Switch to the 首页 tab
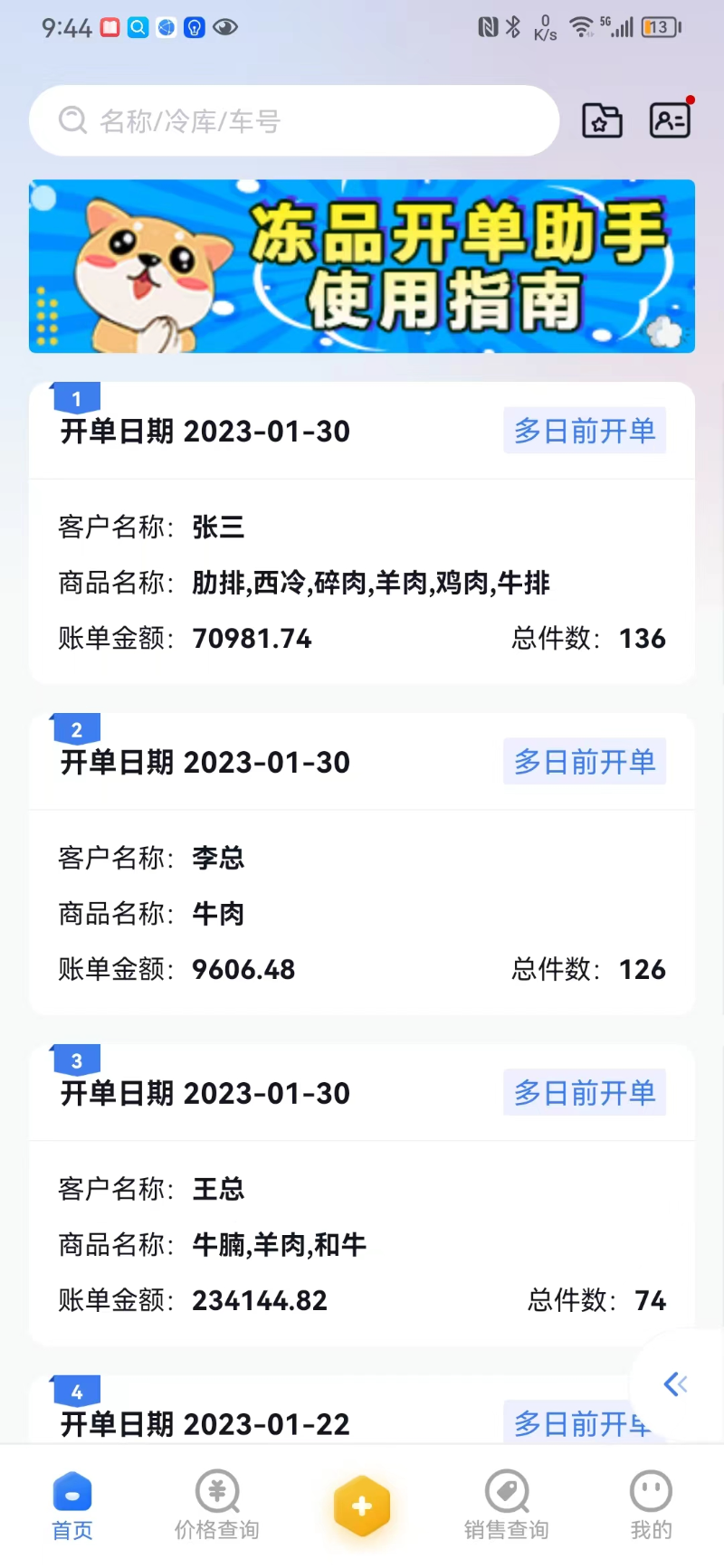Viewport: 724px width, 1568px height. pos(72,1506)
